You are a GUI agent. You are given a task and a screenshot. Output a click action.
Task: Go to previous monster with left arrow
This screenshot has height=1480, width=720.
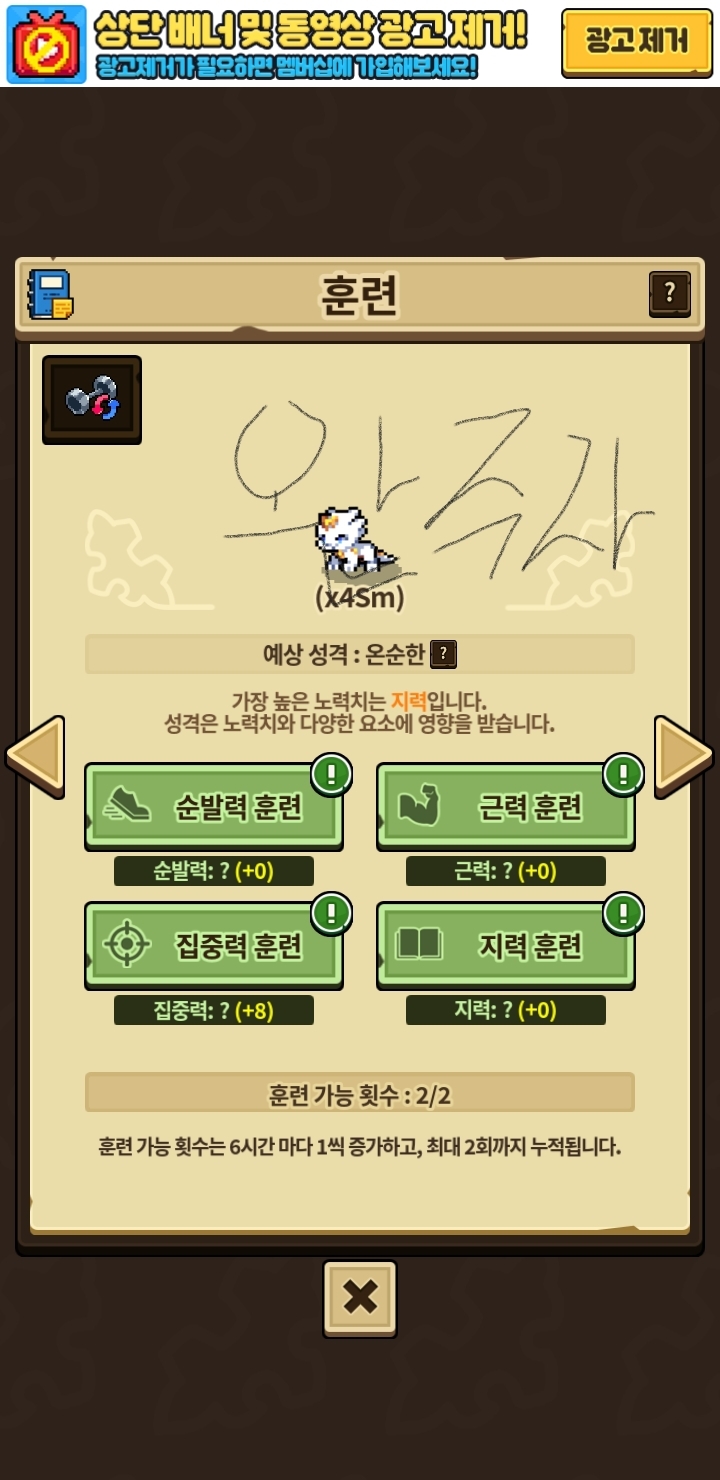click(35, 757)
